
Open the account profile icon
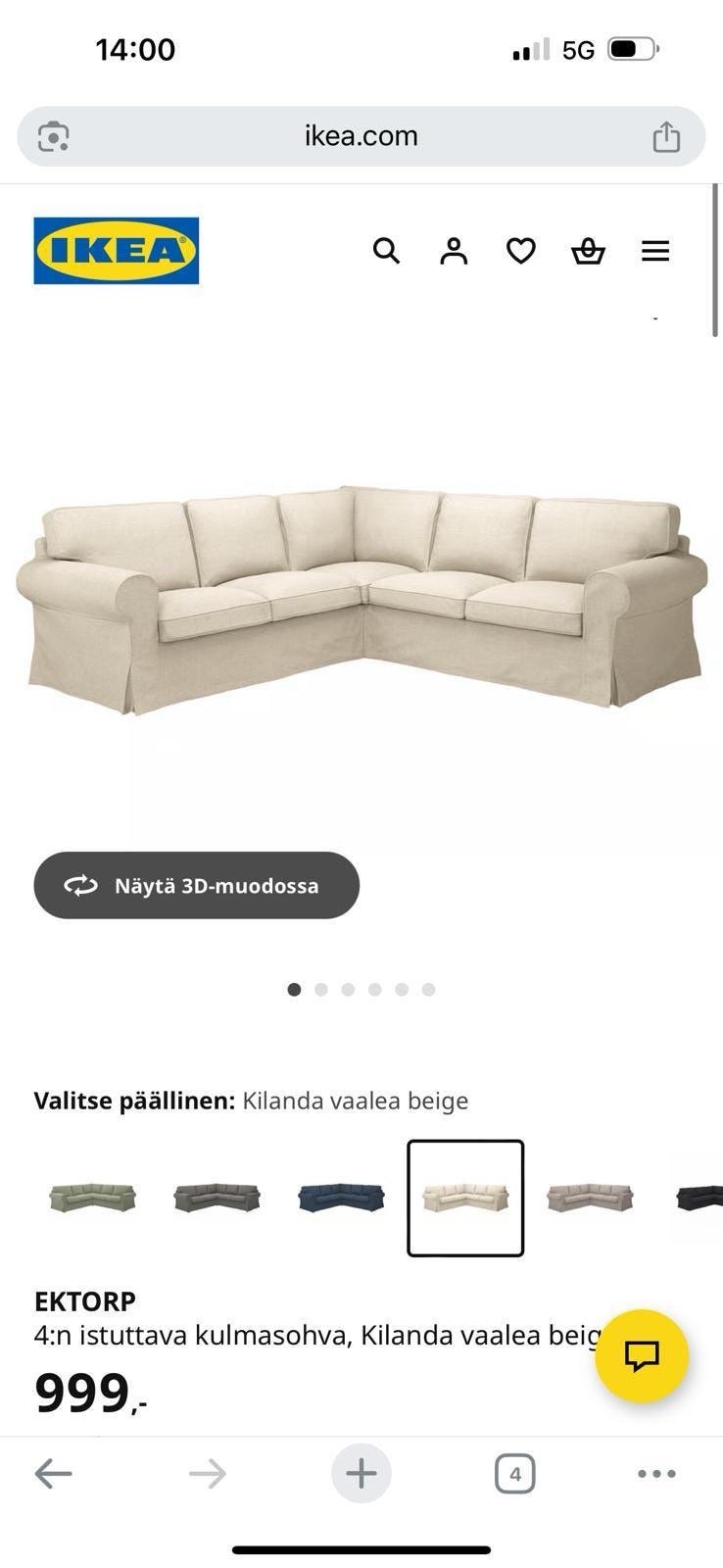454,251
